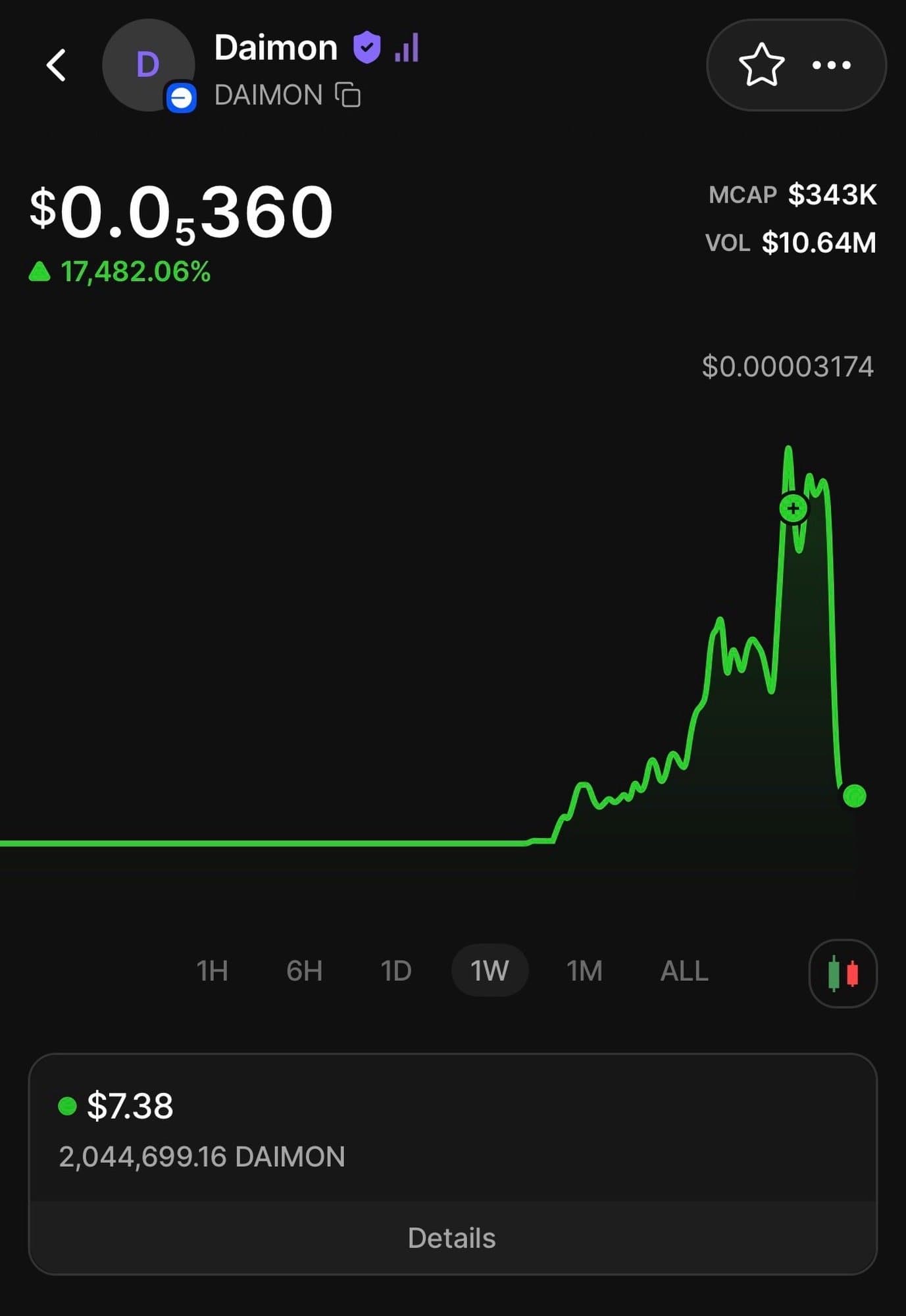View the ALL time price history

coord(684,971)
